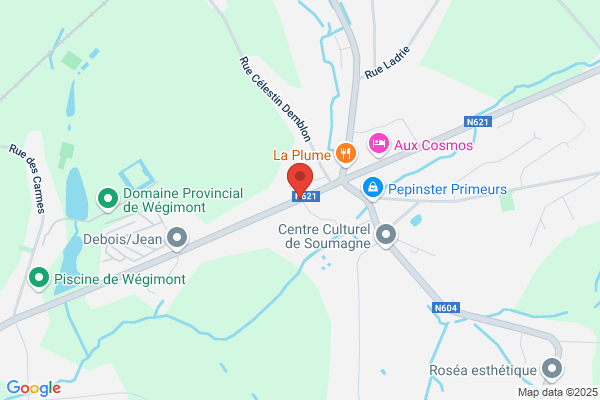Open the Roséa esthétique marker
This screenshot has width=600, height=400.
point(552,369)
